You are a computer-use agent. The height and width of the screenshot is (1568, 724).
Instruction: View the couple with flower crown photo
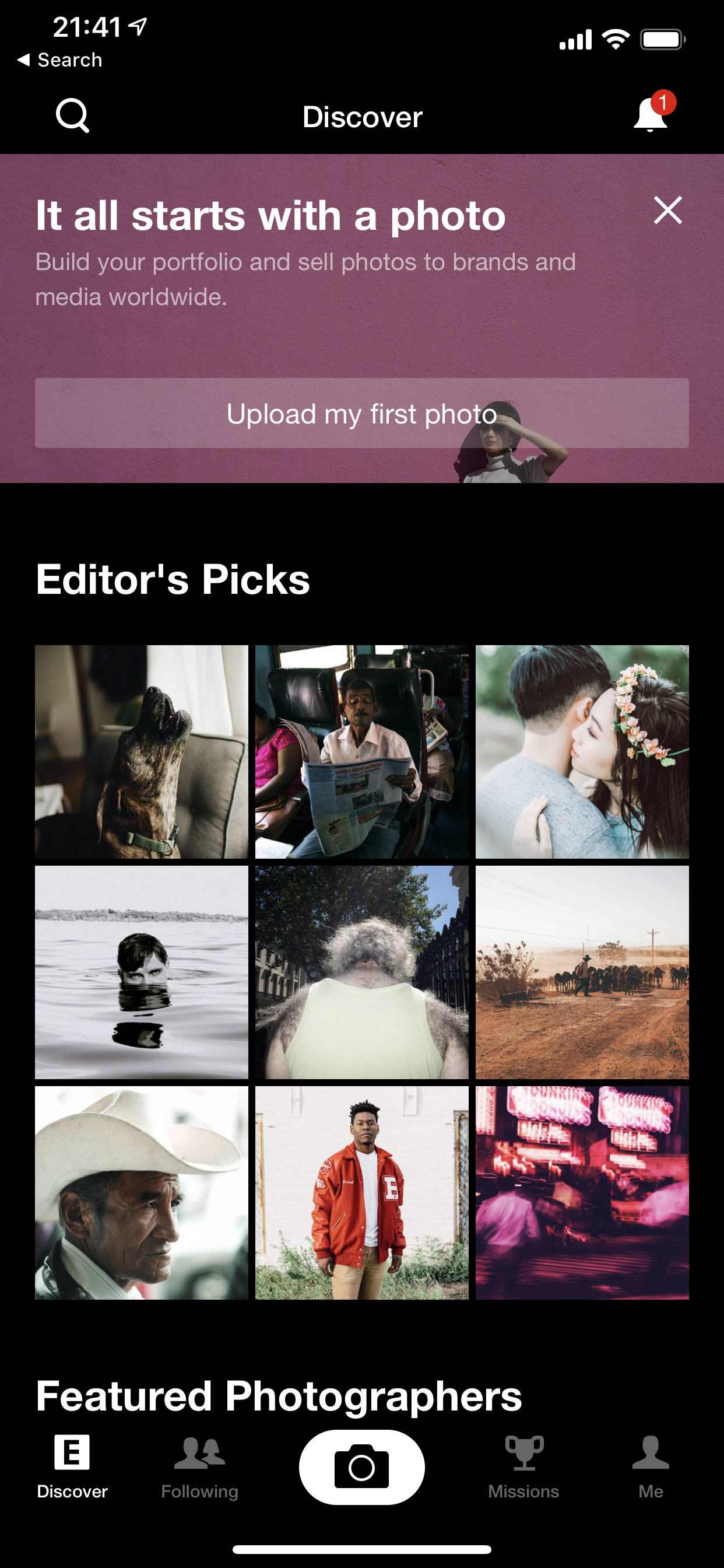[x=582, y=752]
